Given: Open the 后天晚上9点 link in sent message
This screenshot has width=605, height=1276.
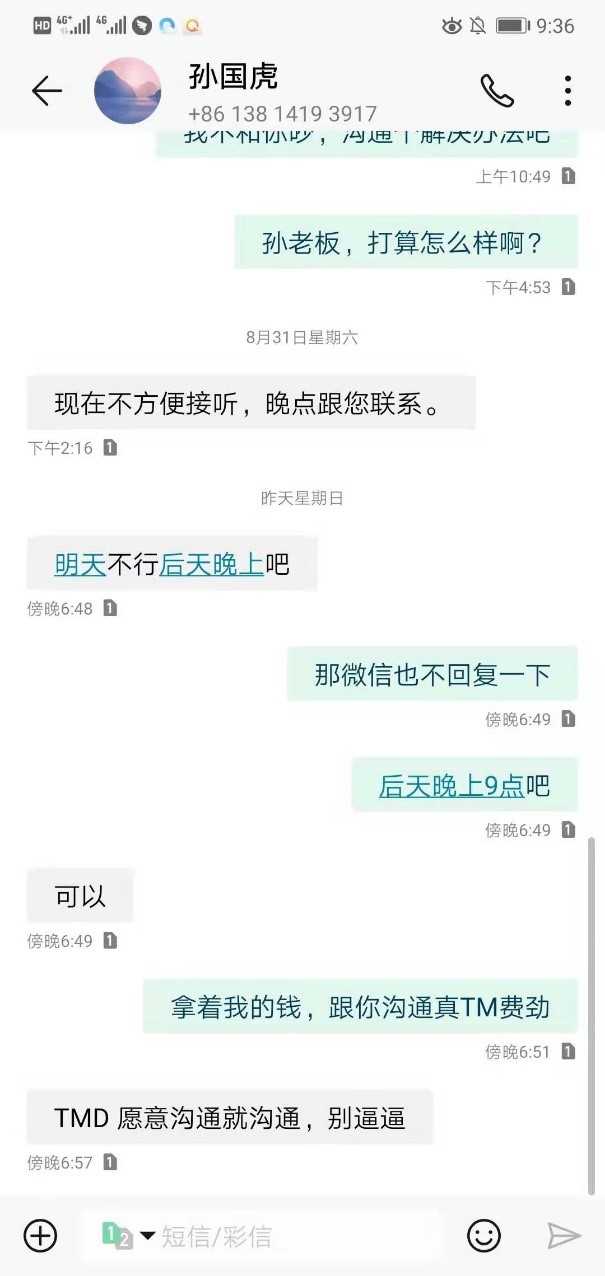Looking at the screenshot, I should coord(451,786).
